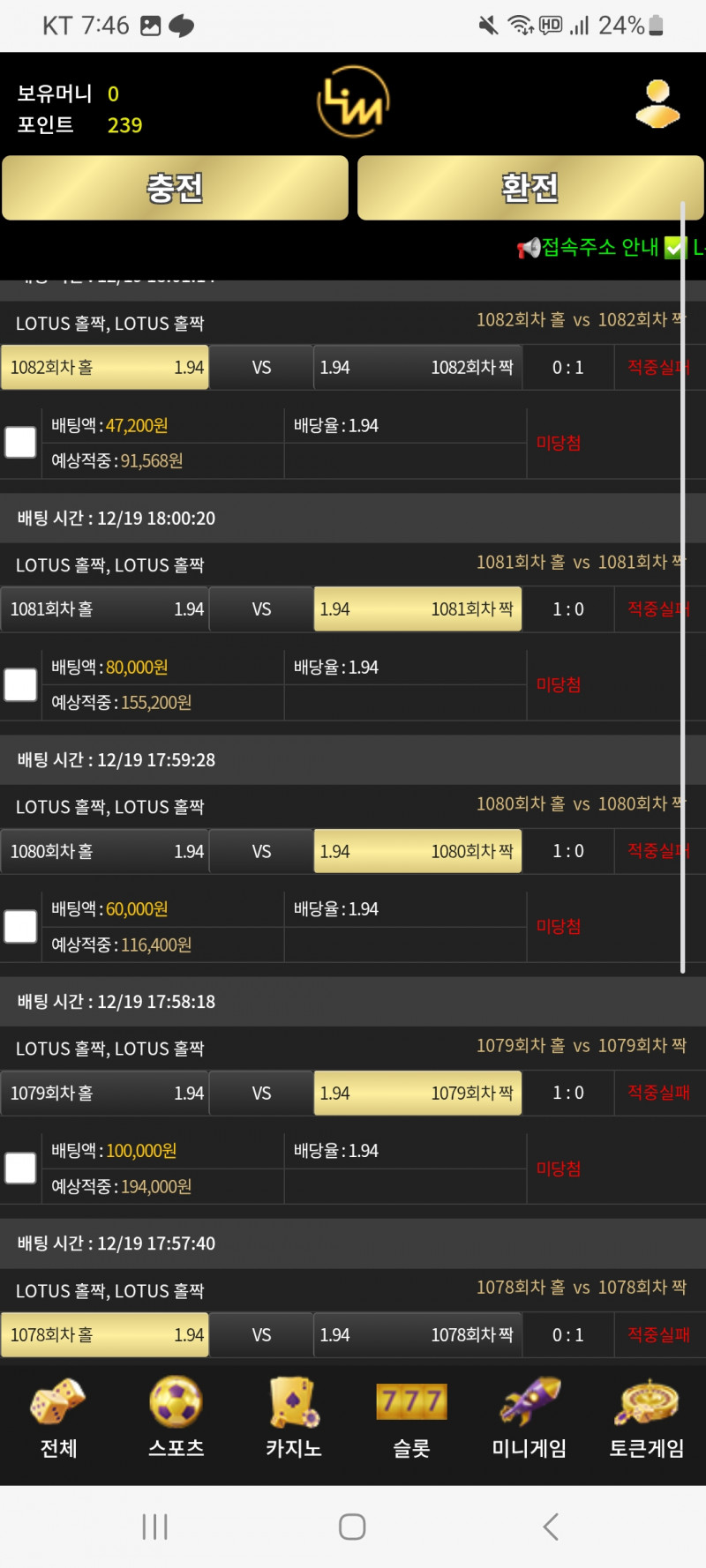Check the box for 80,000원 bet
The height and width of the screenshot is (1568, 706).
point(20,684)
